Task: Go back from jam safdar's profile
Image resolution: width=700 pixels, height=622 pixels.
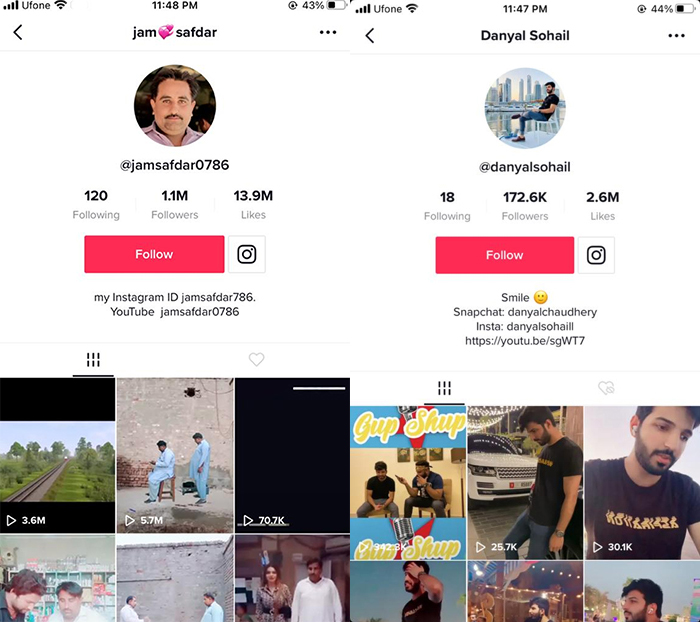Action: [18, 33]
